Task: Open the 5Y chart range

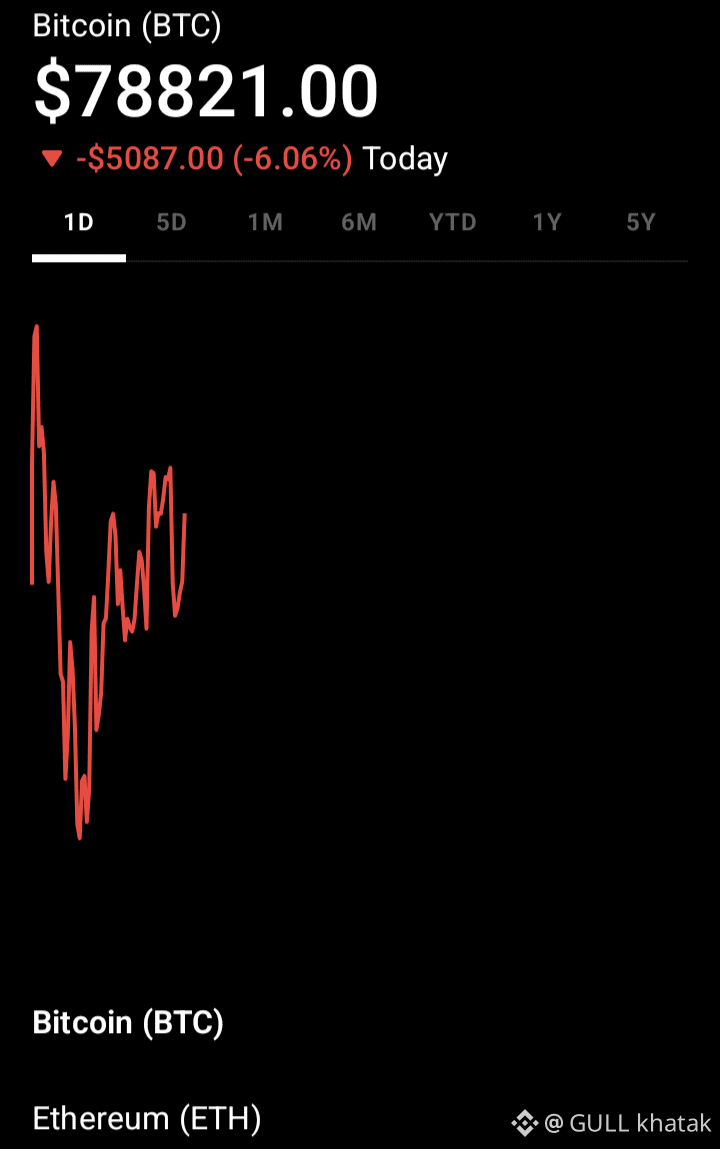Action: tap(641, 222)
